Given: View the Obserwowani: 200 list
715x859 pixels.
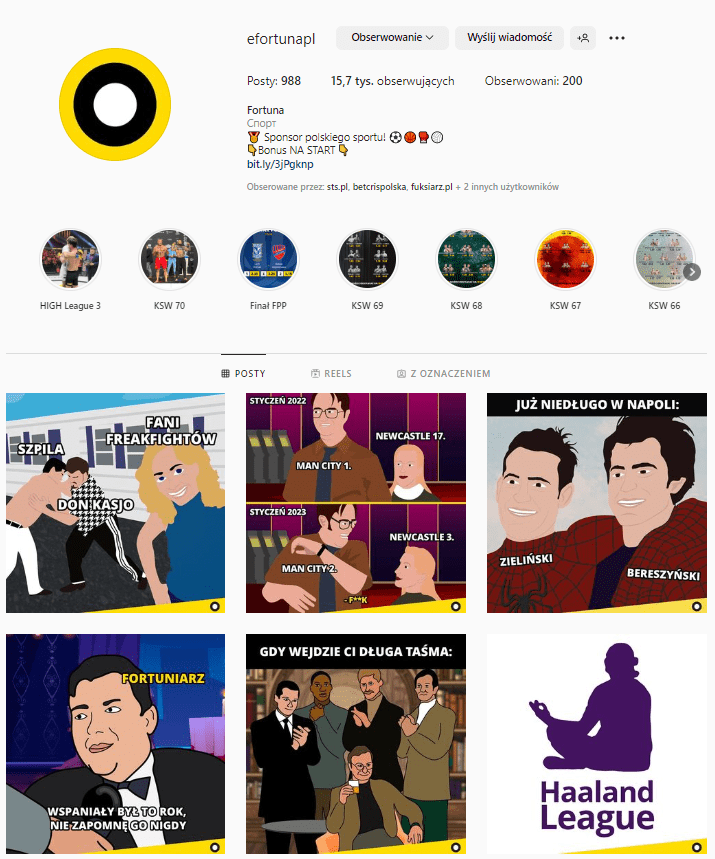Looking at the screenshot, I should click(x=533, y=81).
